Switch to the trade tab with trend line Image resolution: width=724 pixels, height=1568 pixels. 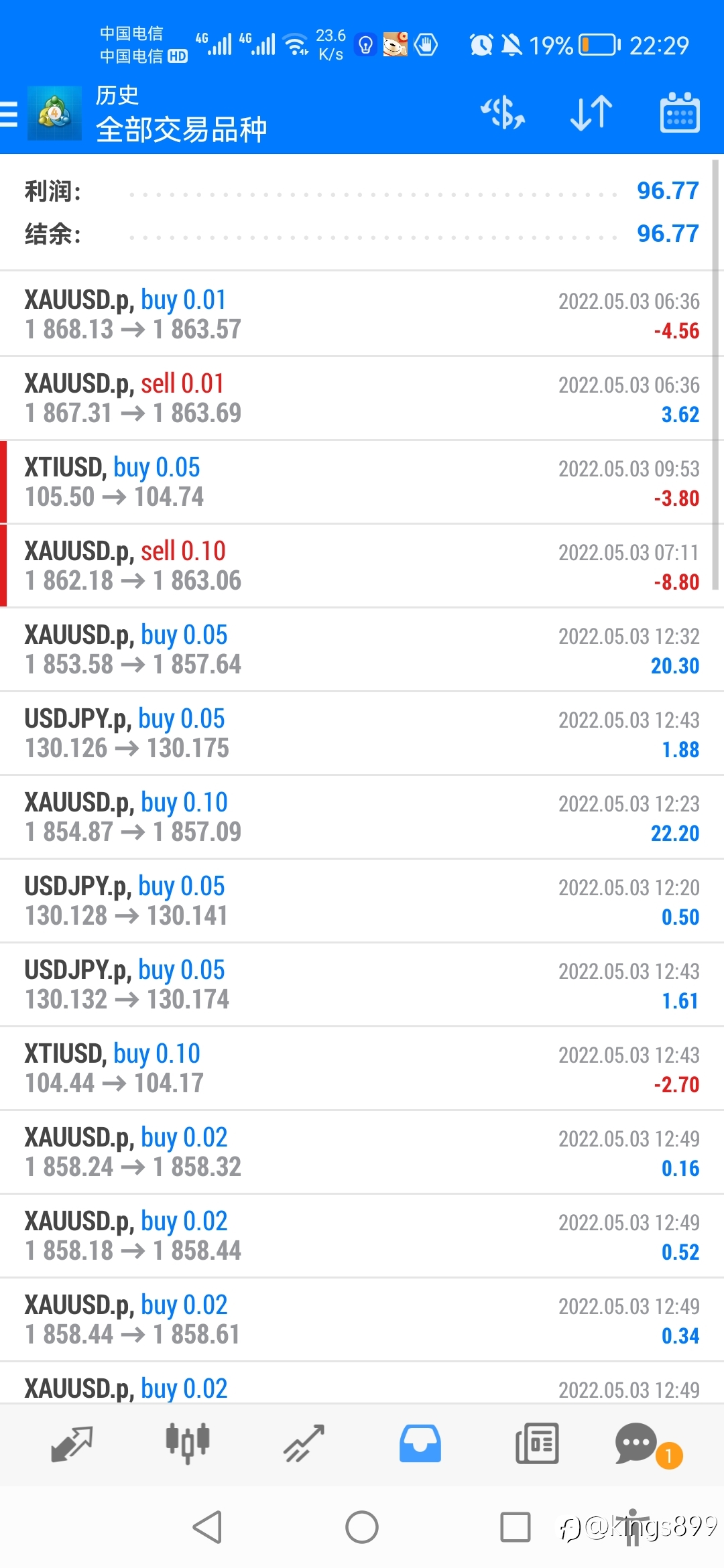point(304,1443)
